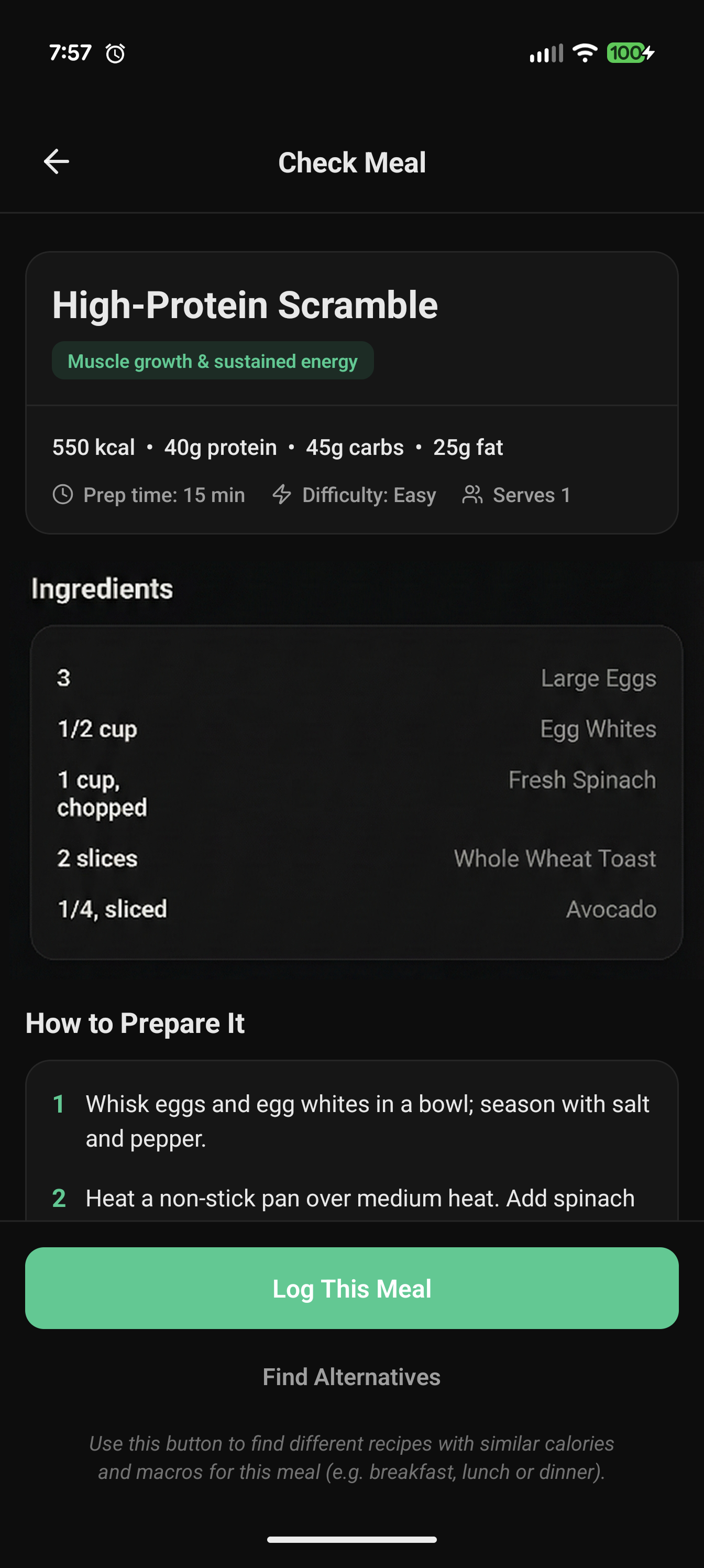
Task: Tap the Wi-Fi indicator icon
Action: click(585, 53)
